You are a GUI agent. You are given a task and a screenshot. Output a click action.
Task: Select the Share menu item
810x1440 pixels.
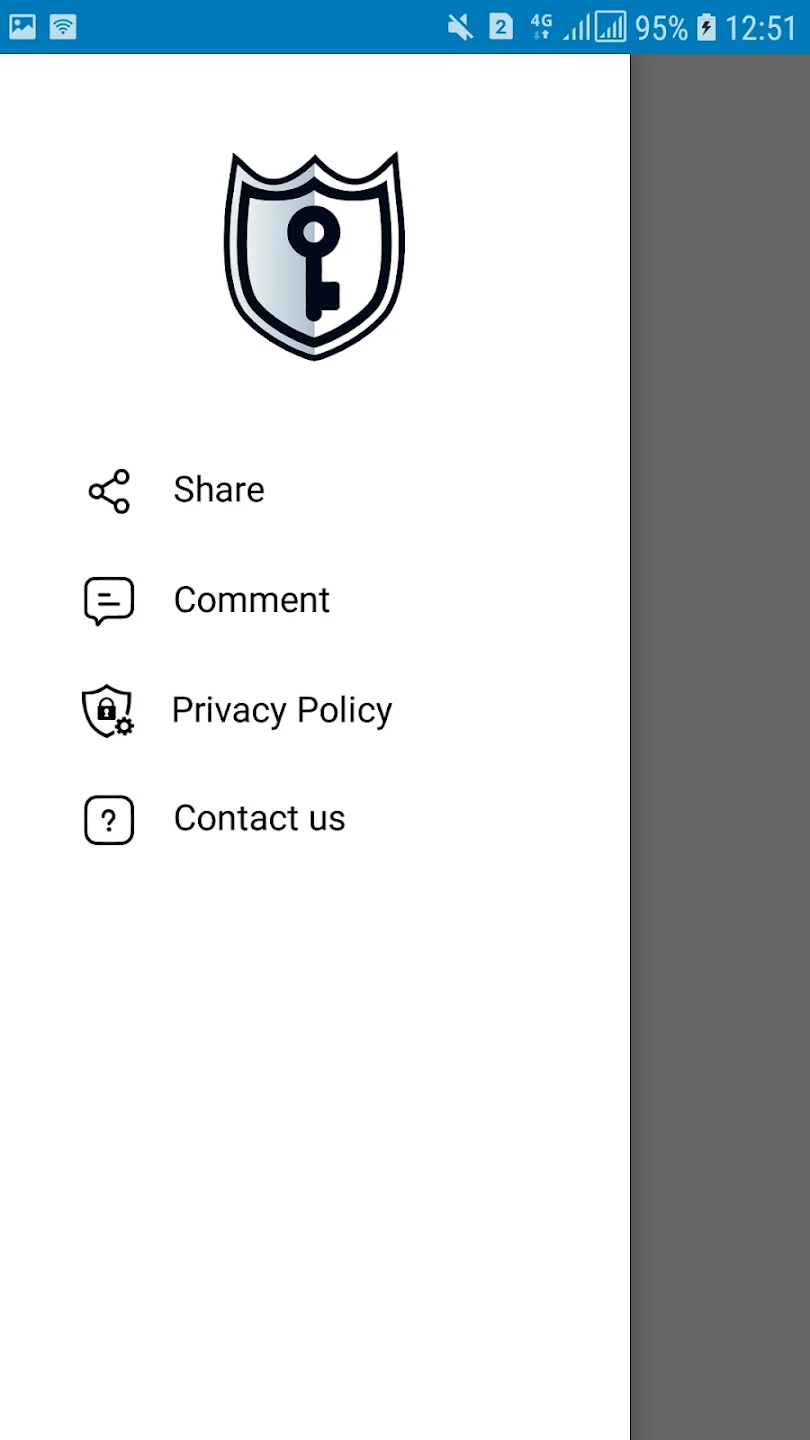(218, 490)
